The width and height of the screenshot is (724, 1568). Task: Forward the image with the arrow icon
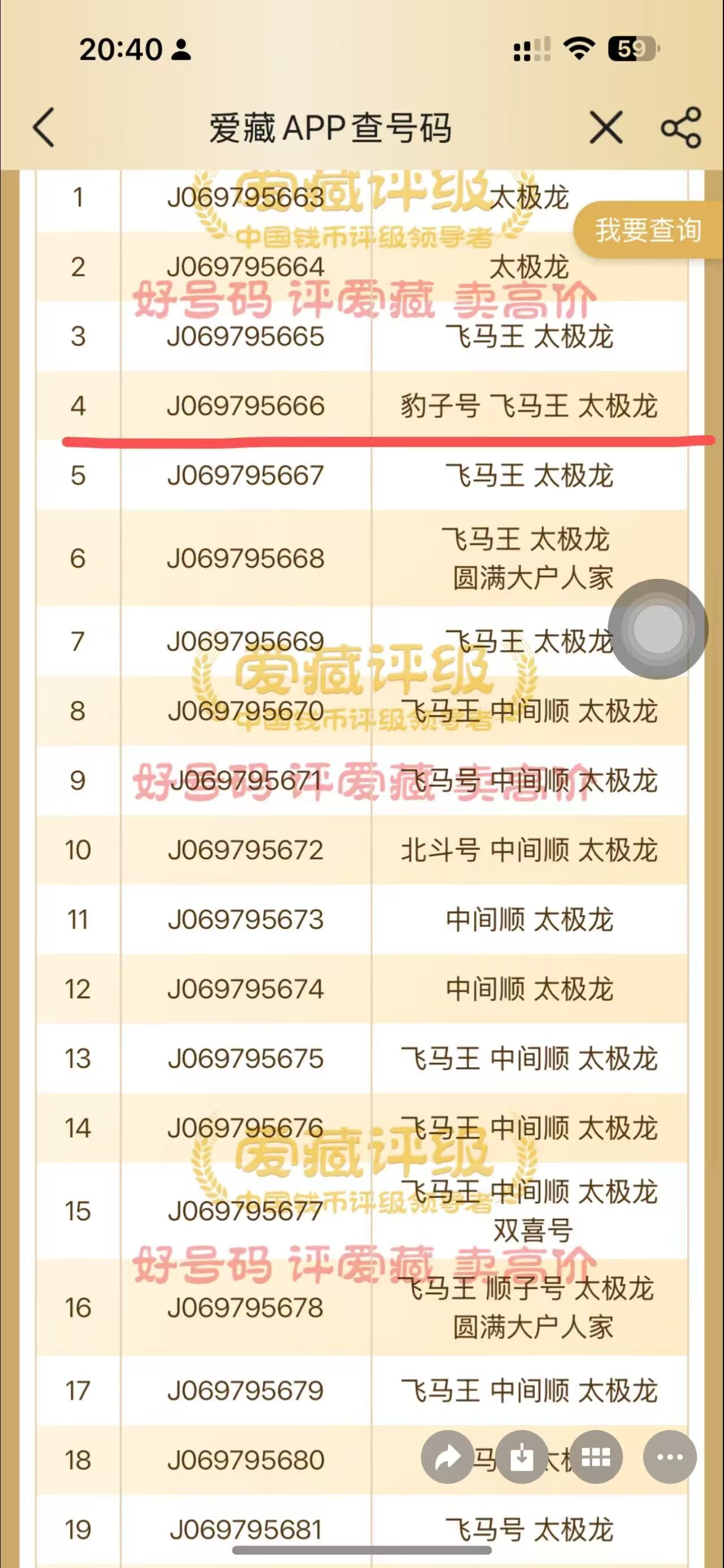click(447, 1457)
